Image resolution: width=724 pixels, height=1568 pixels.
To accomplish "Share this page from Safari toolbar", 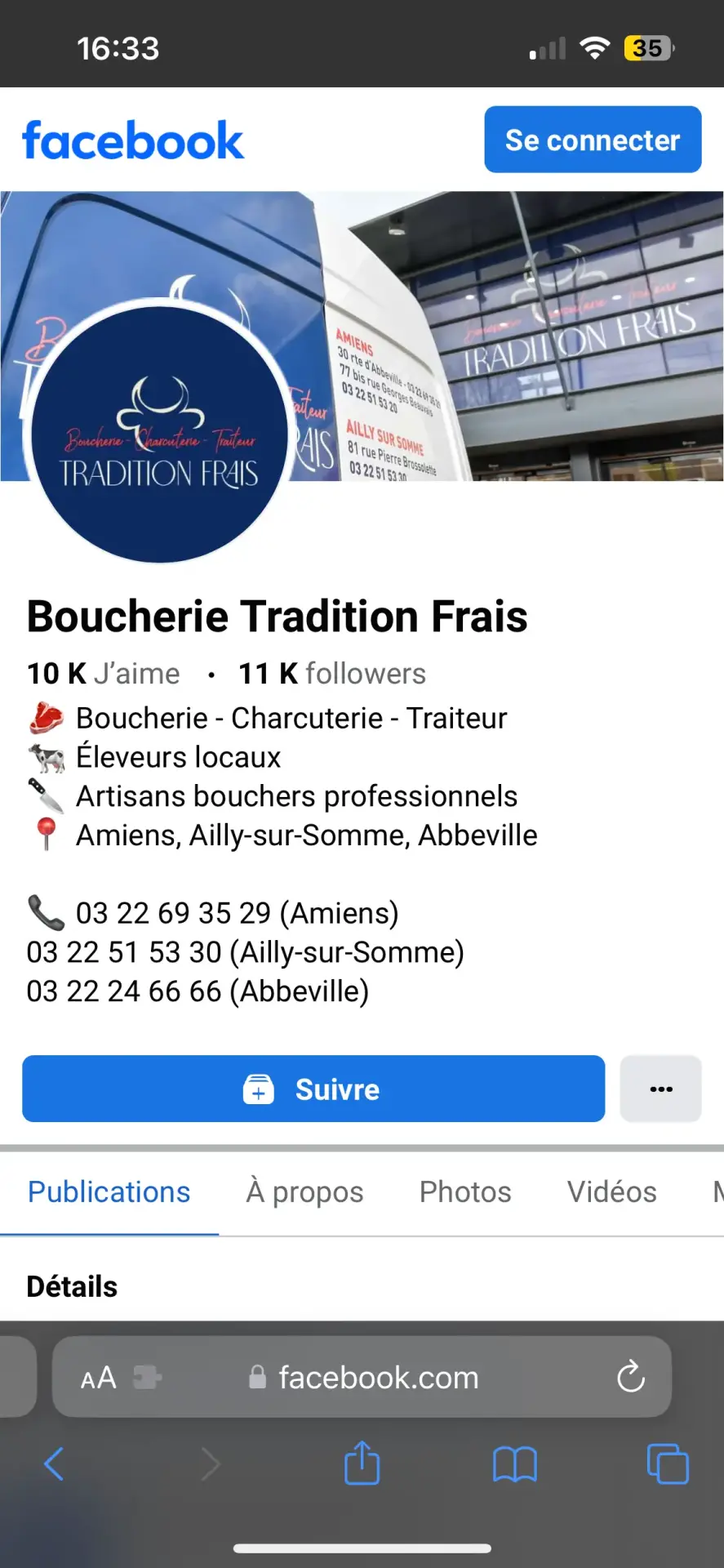I will coord(362,1463).
